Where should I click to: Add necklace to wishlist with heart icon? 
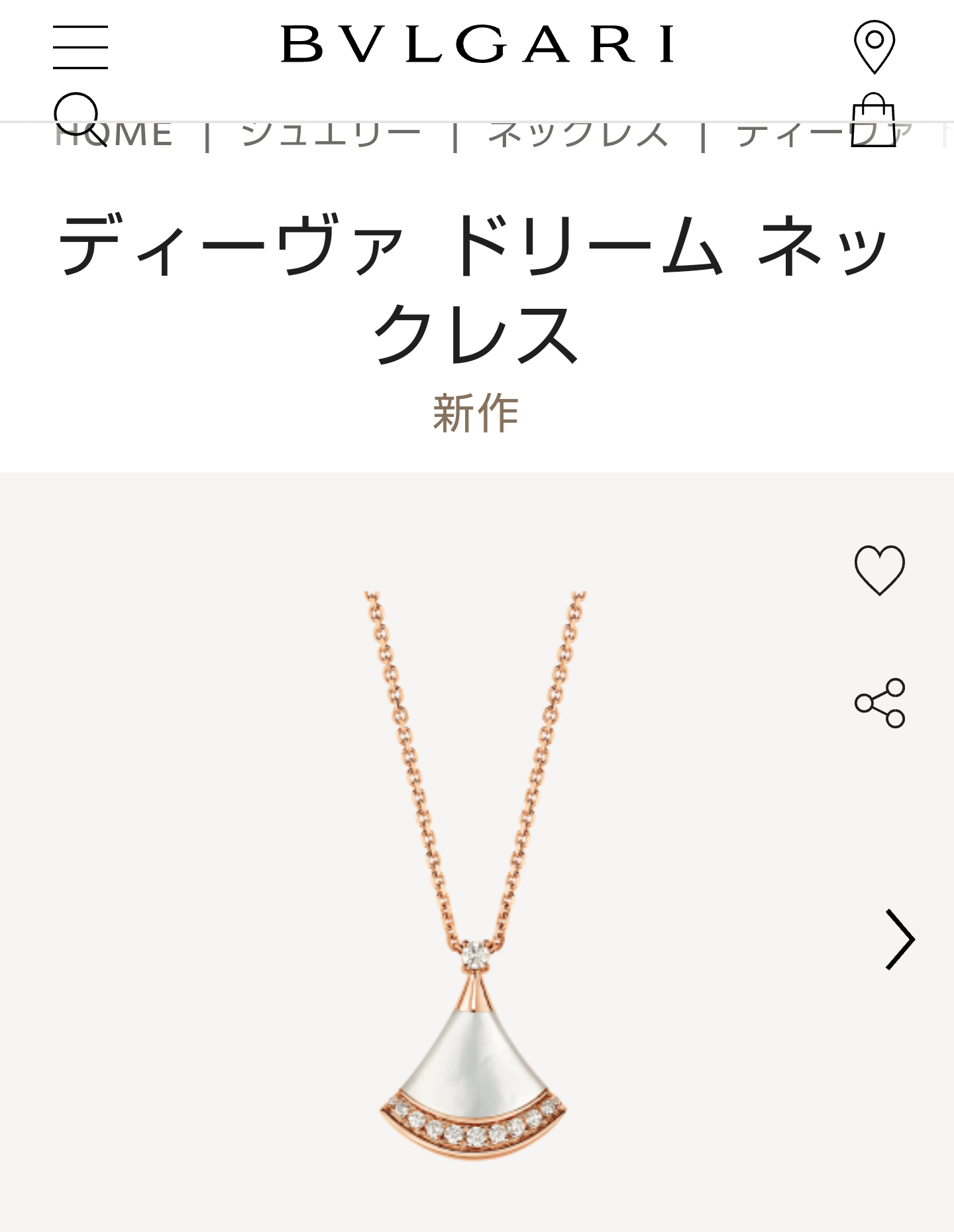879,570
